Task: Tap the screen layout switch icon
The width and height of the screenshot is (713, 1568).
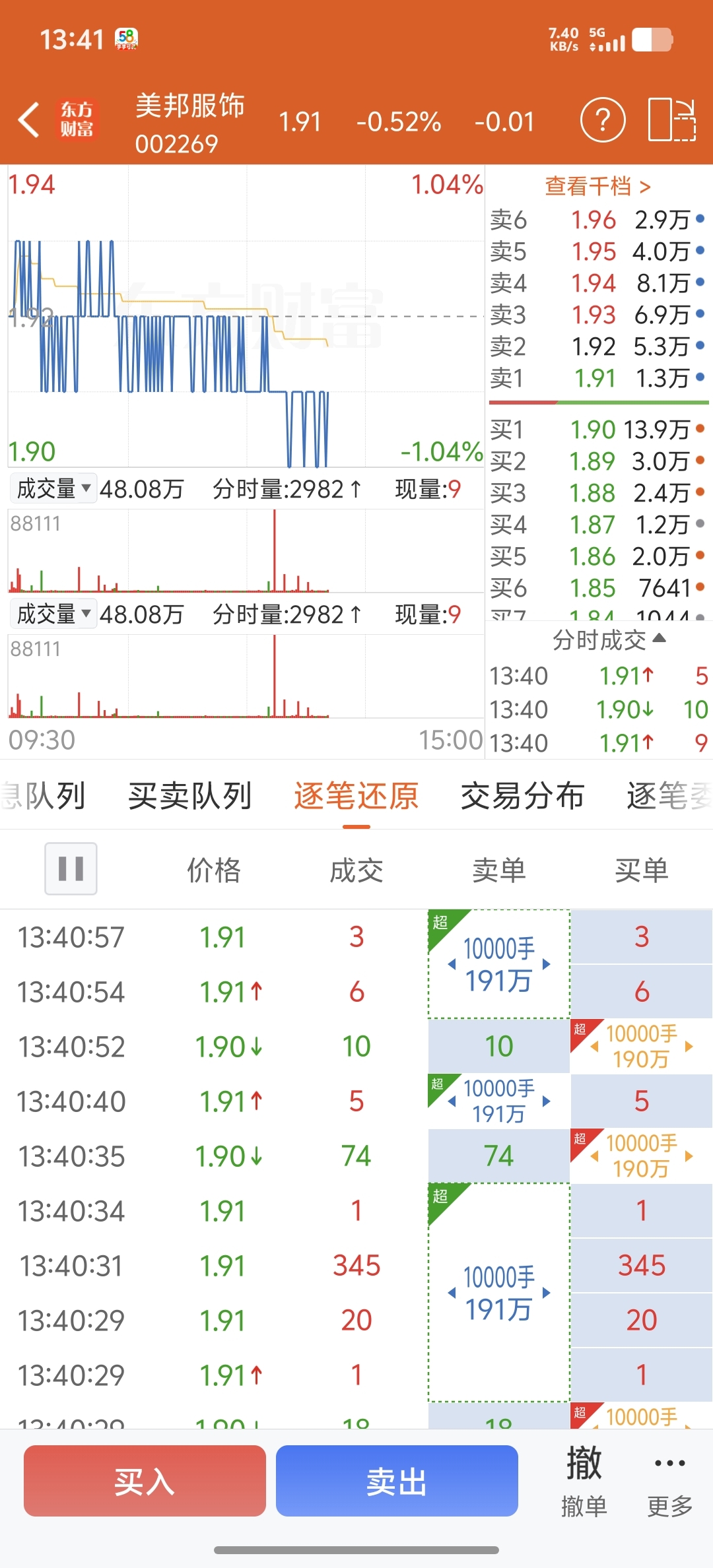Action: tap(672, 119)
